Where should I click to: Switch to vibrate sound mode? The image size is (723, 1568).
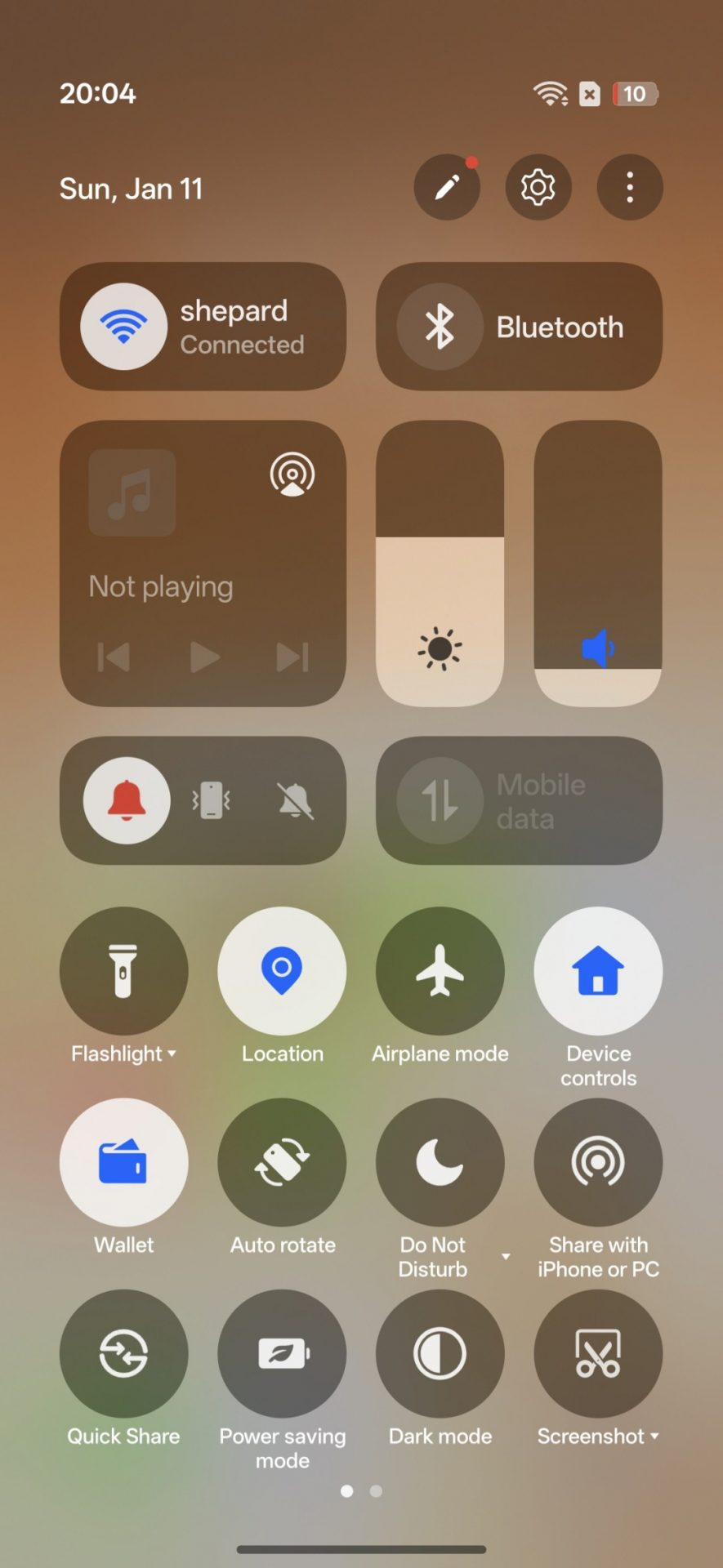[x=211, y=800]
